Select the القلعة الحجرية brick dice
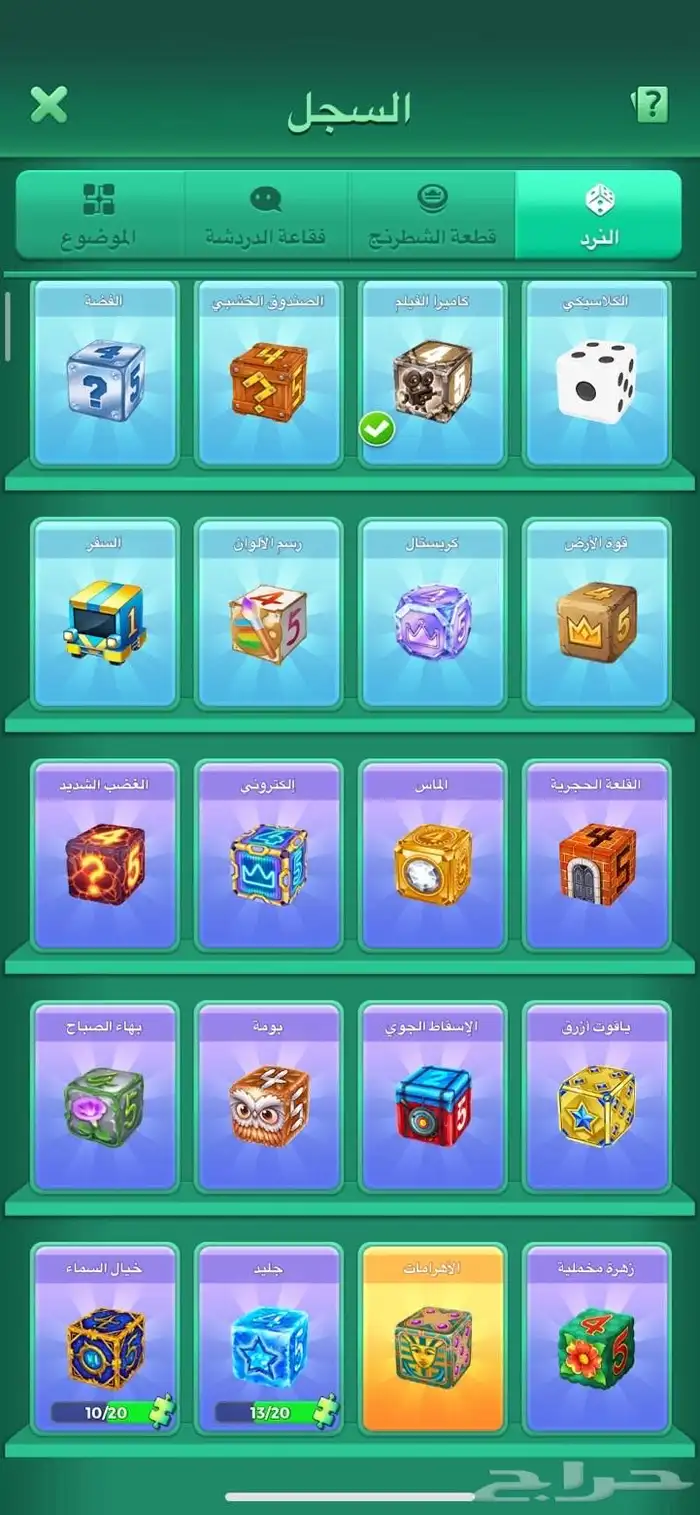Screen dimensions: 700x1515 click(597, 855)
